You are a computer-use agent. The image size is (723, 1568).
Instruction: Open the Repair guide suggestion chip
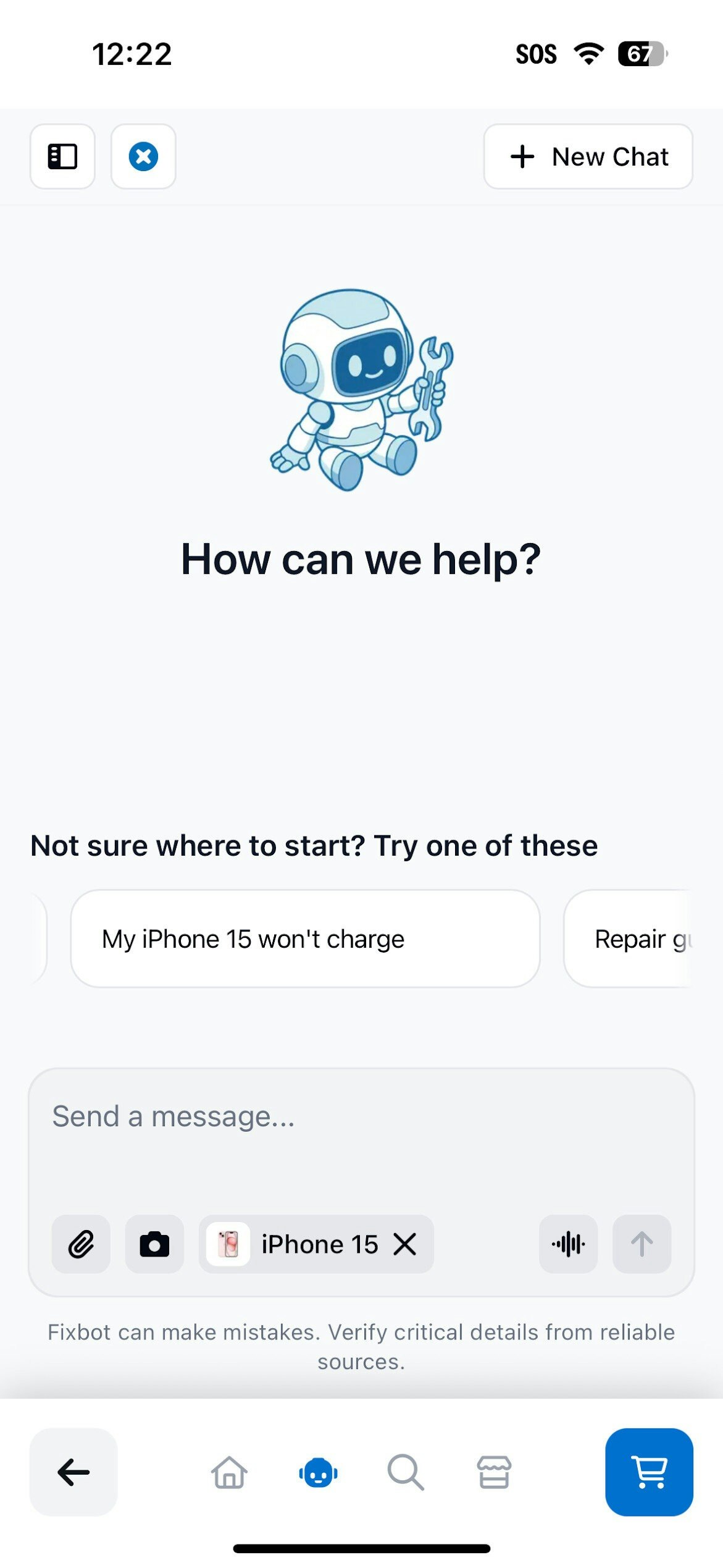click(642, 938)
